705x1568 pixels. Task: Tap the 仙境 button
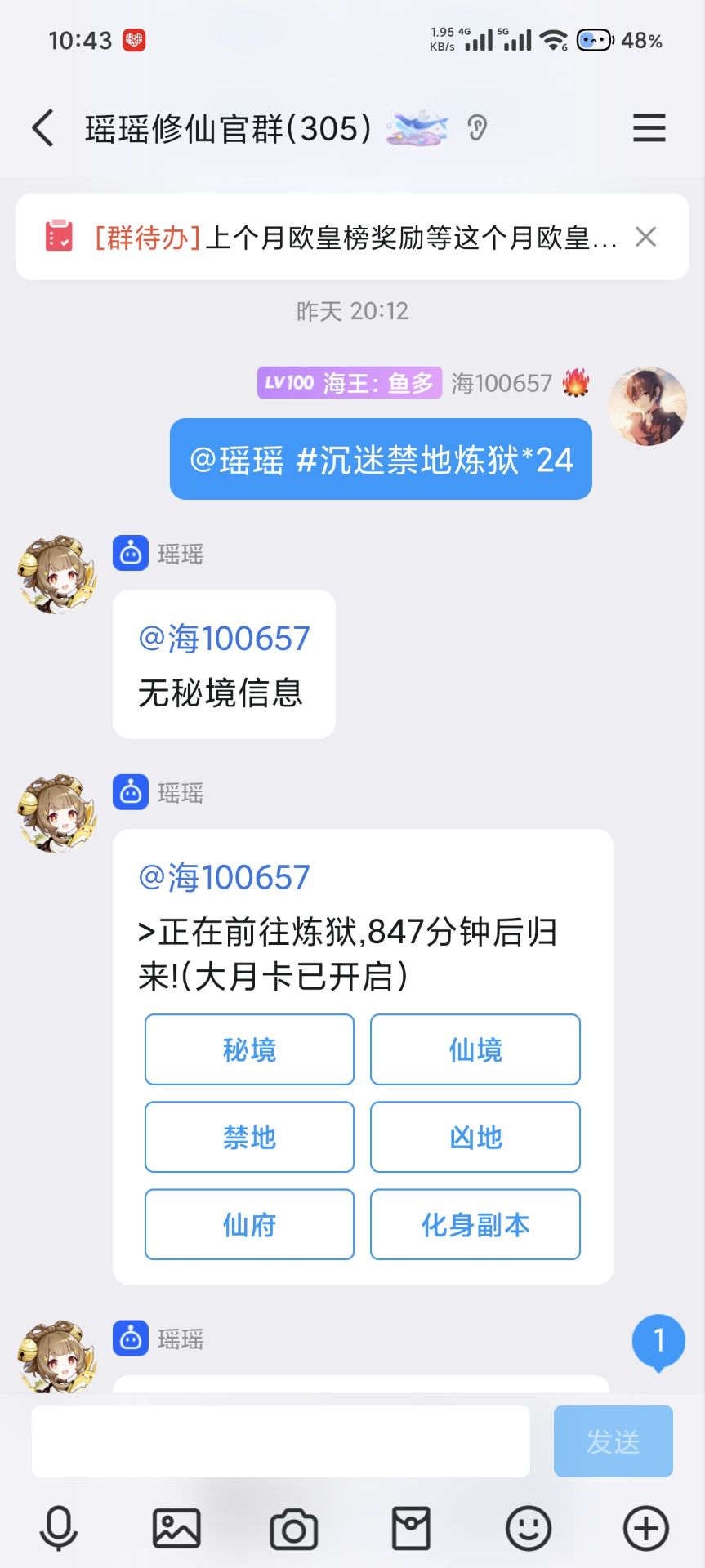475,1049
